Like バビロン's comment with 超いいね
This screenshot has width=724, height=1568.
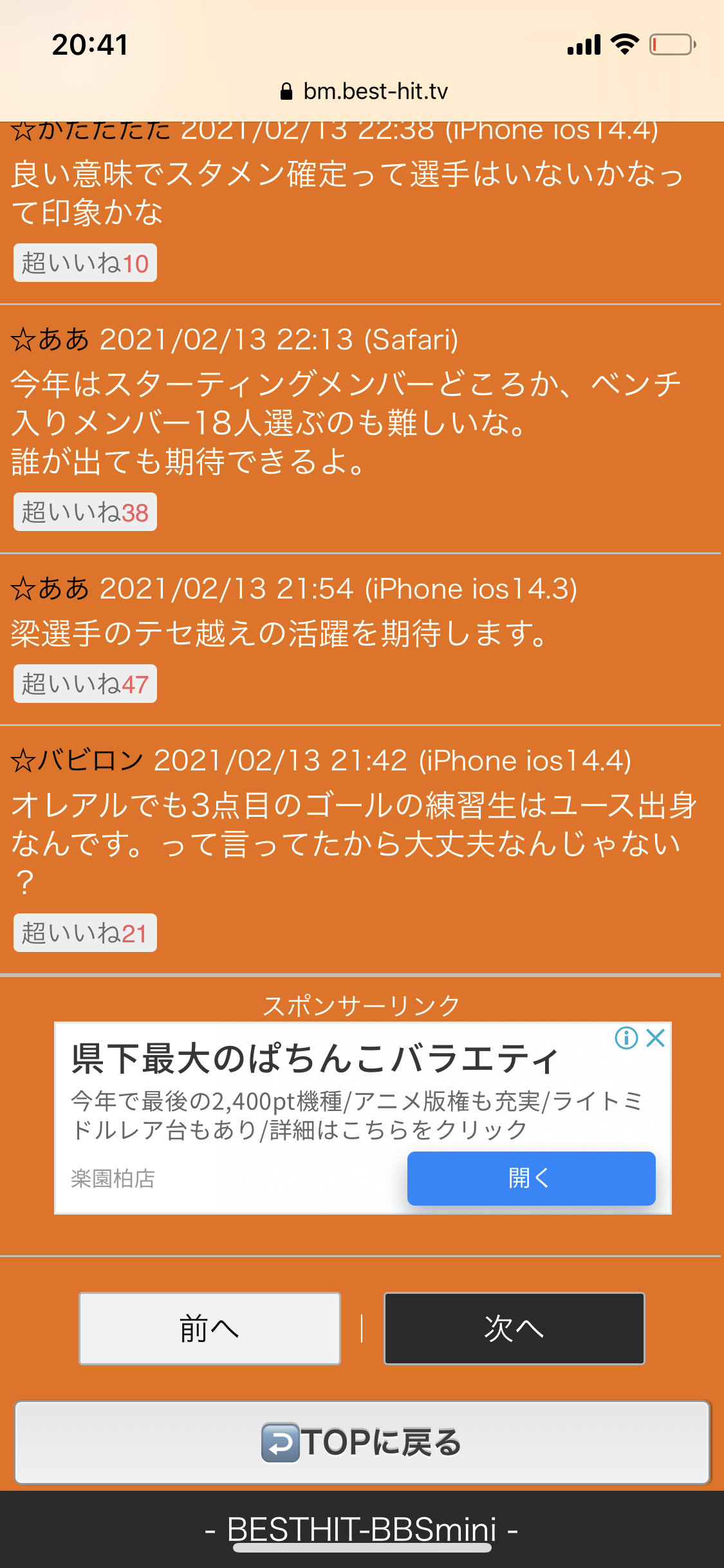pos(85,933)
